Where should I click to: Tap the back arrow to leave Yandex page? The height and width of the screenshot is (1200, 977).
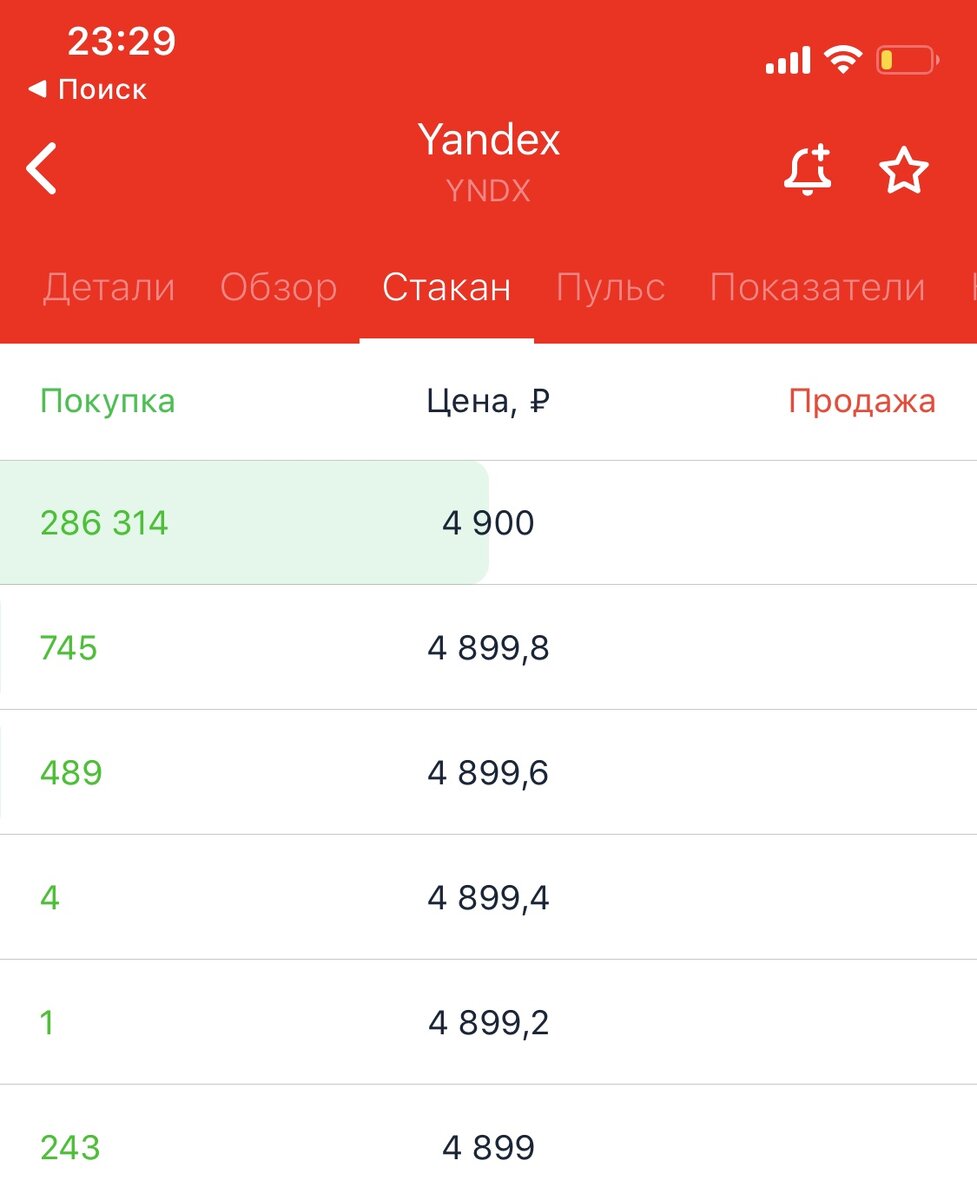tap(42, 168)
